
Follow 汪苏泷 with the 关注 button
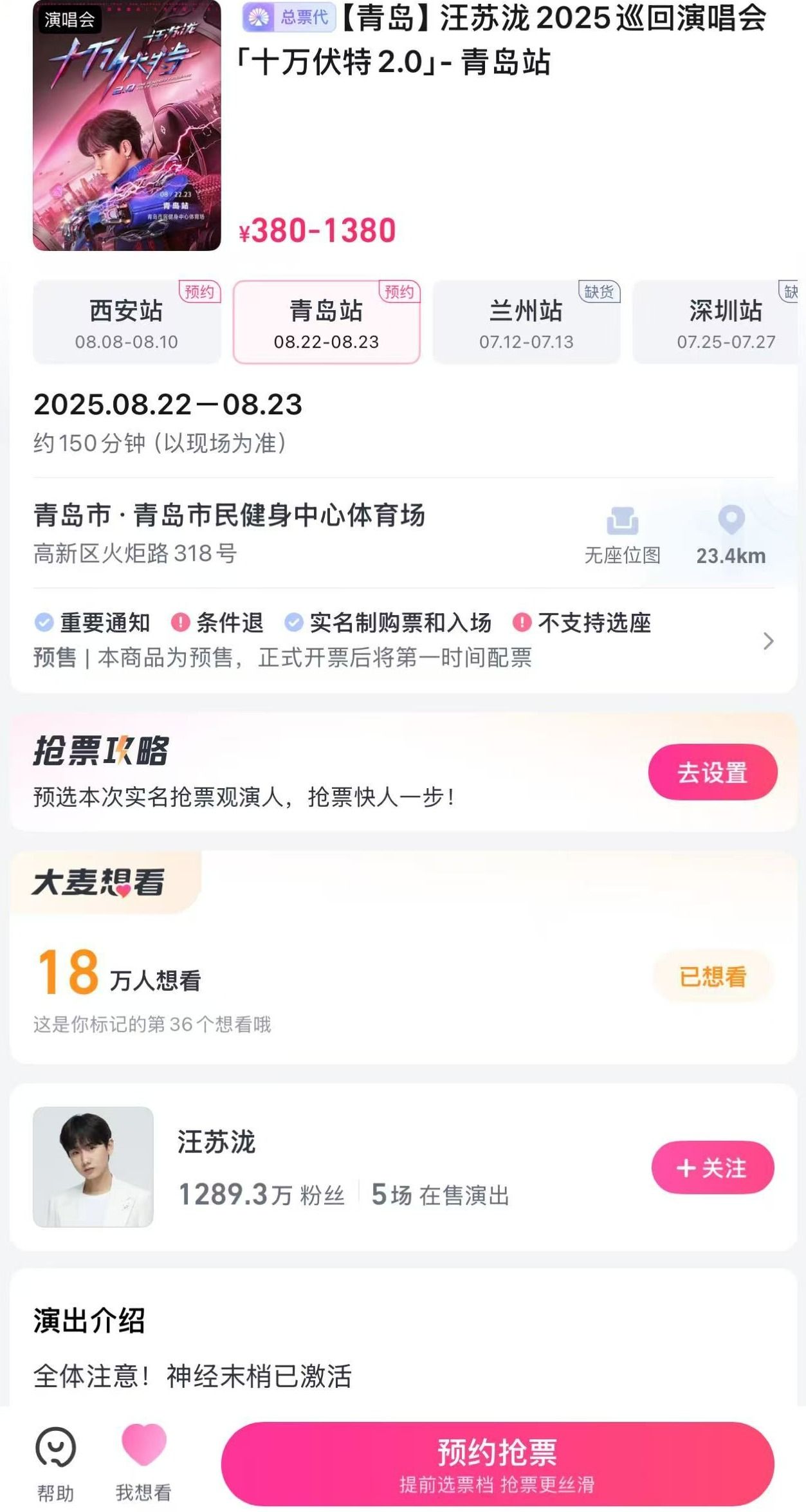[712, 1167]
